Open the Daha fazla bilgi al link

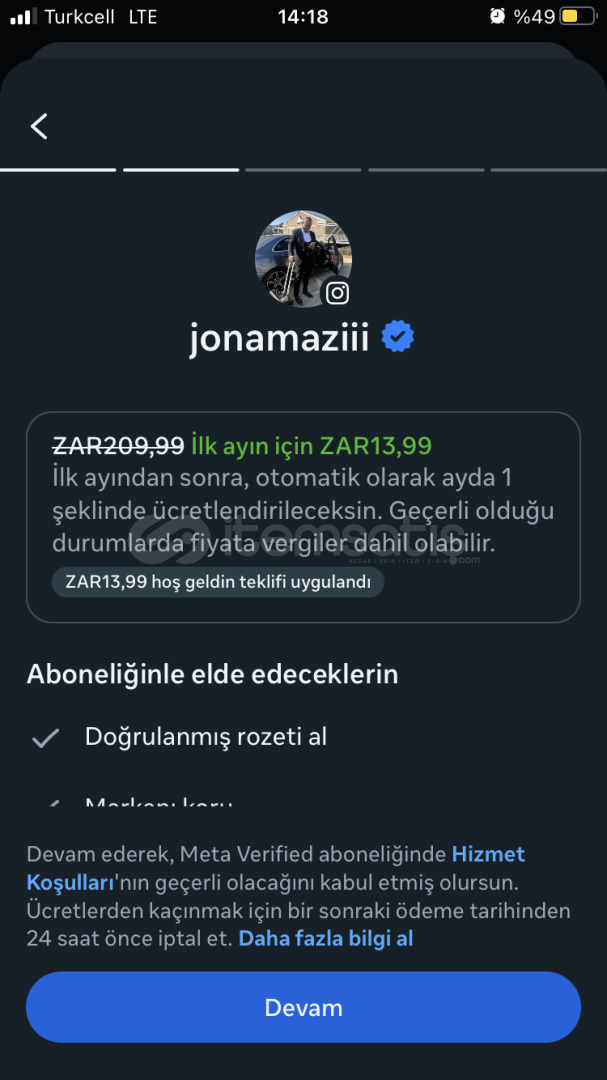tap(325, 939)
